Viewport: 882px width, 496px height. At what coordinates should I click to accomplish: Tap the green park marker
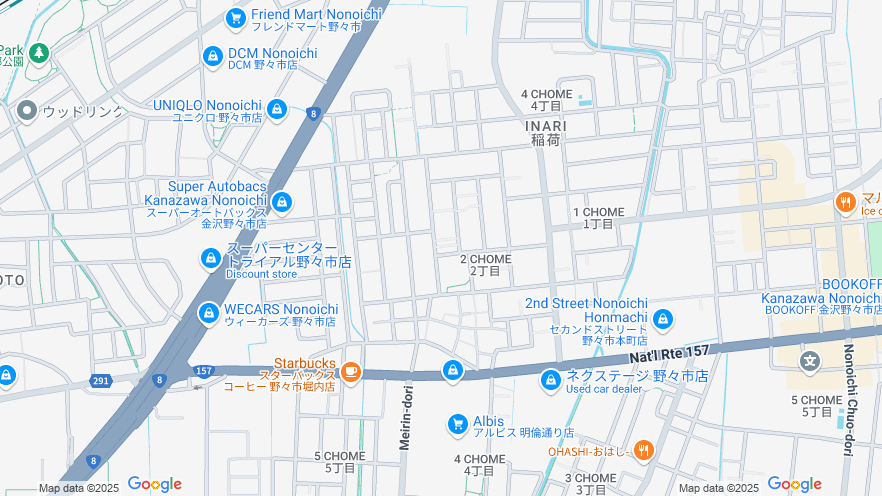(38, 52)
